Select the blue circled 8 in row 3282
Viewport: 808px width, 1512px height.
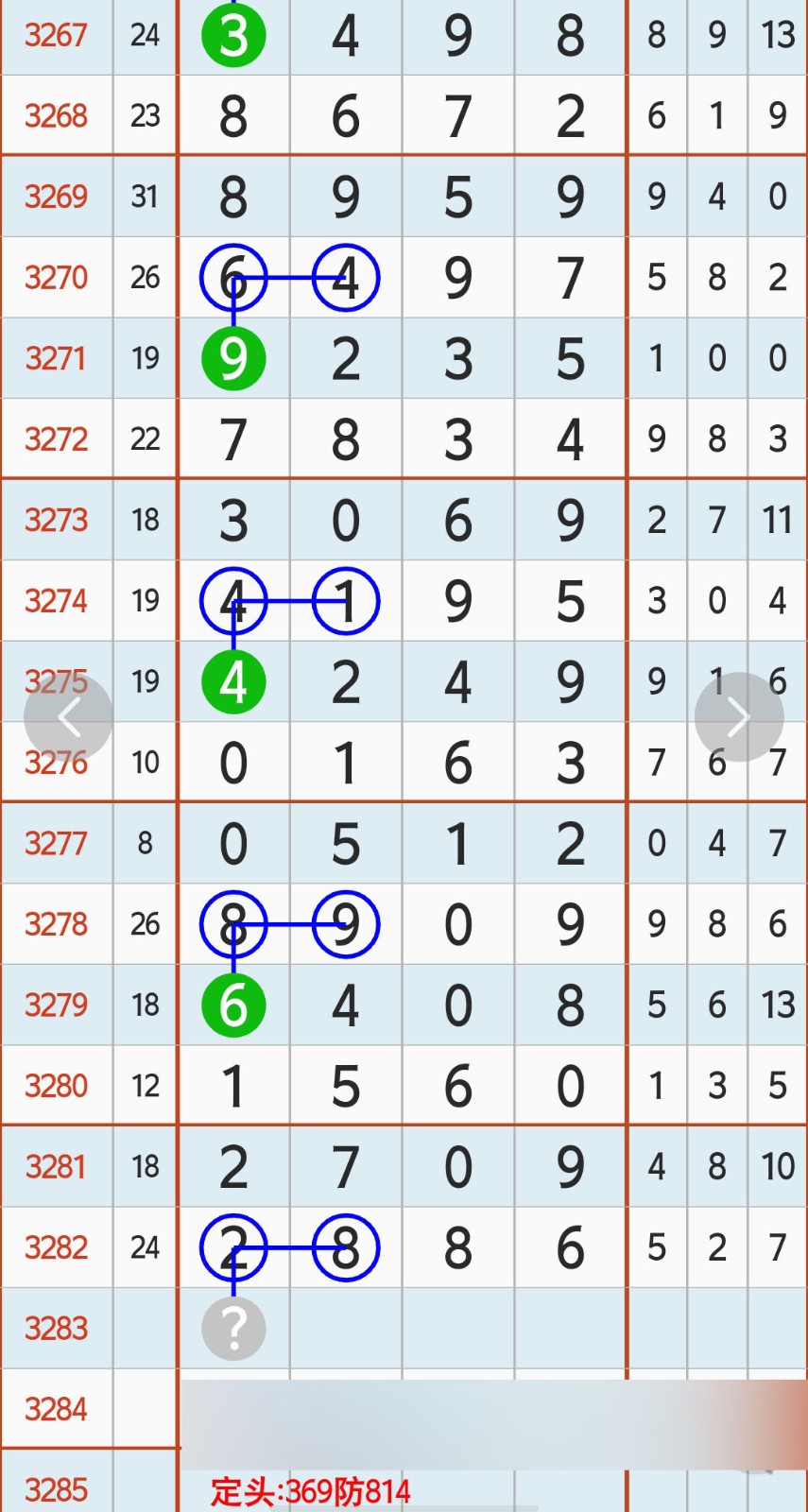[x=344, y=1247]
